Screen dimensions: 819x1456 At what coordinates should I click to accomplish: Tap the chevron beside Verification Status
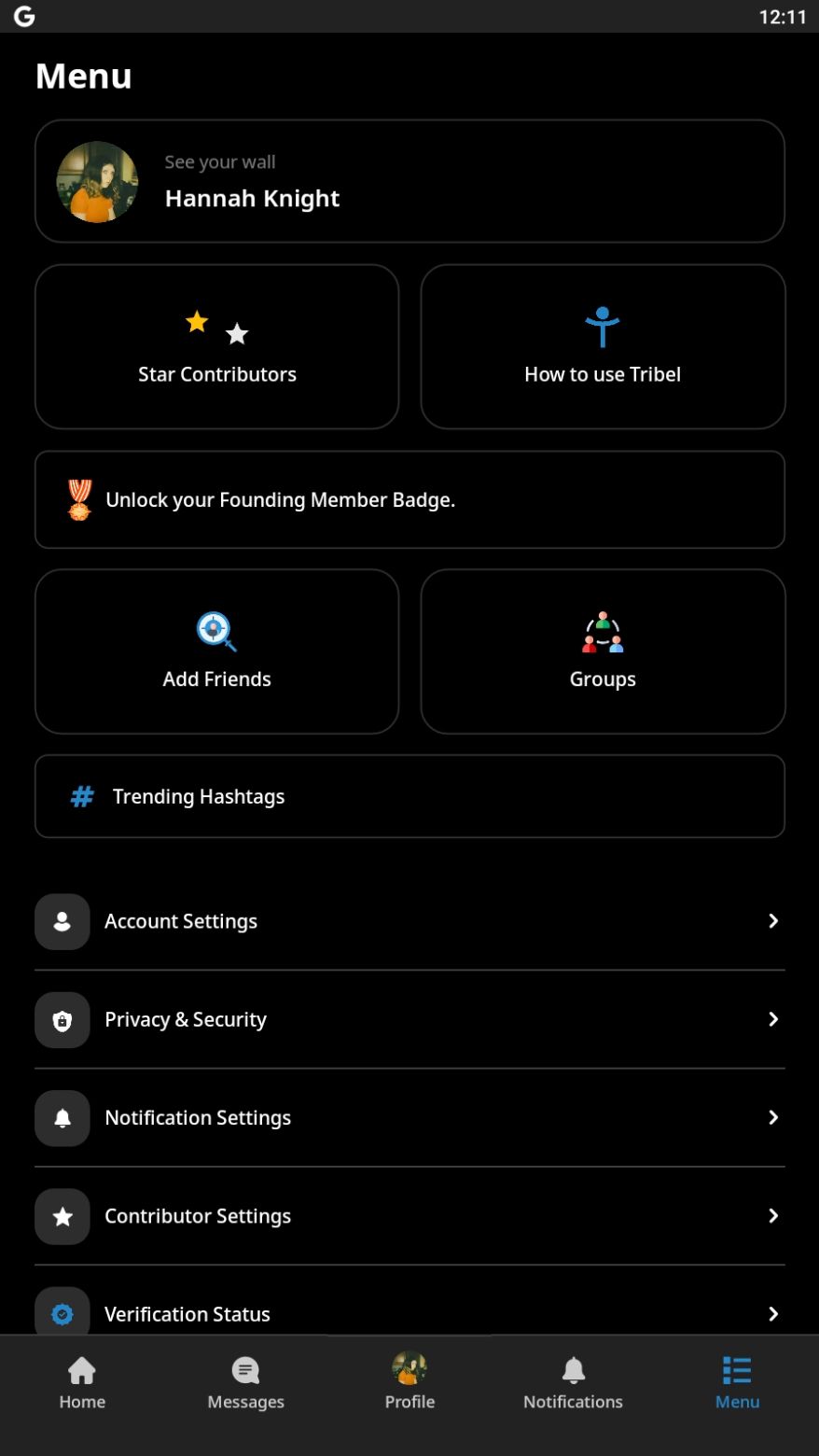773,1313
